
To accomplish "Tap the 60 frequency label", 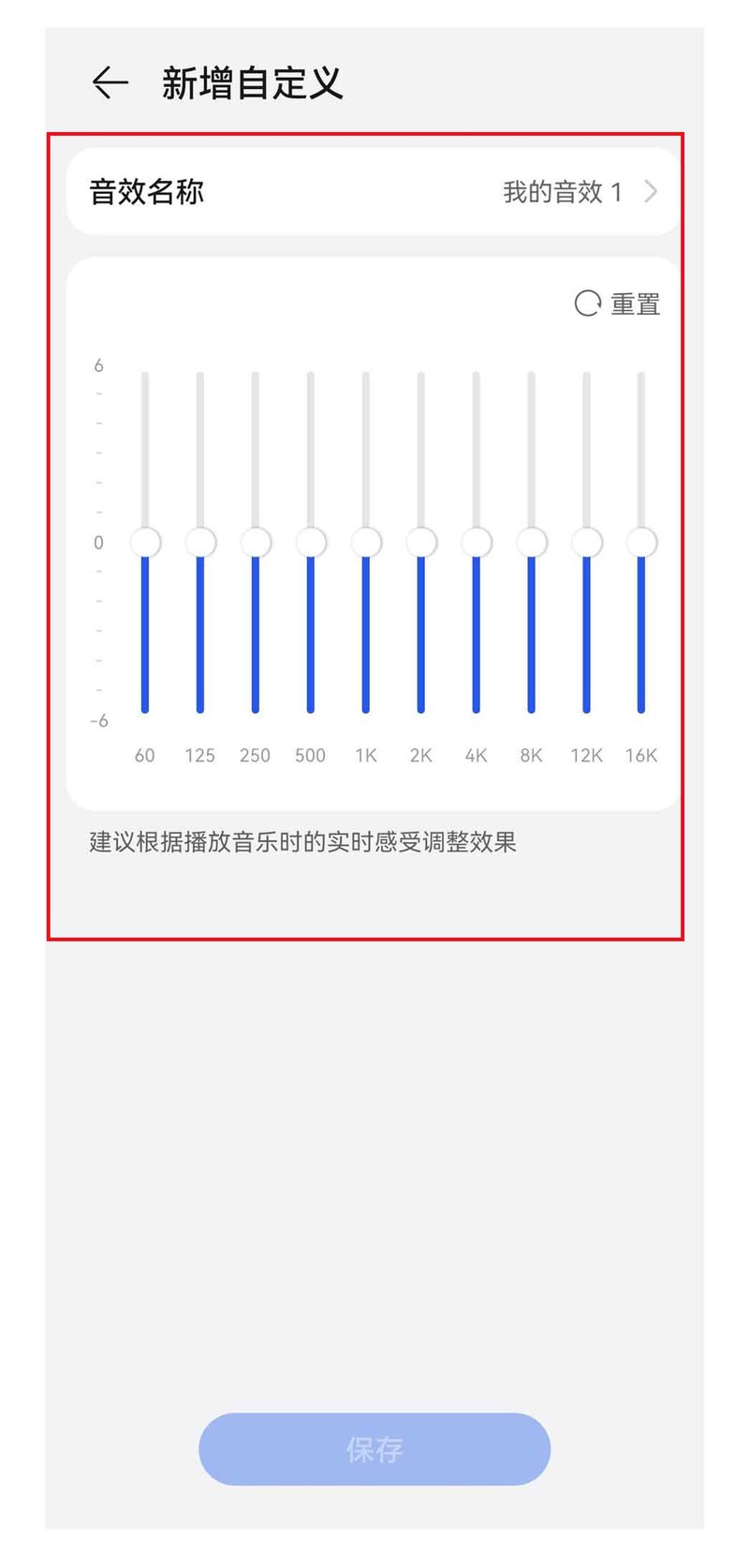I will [x=143, y=755].
